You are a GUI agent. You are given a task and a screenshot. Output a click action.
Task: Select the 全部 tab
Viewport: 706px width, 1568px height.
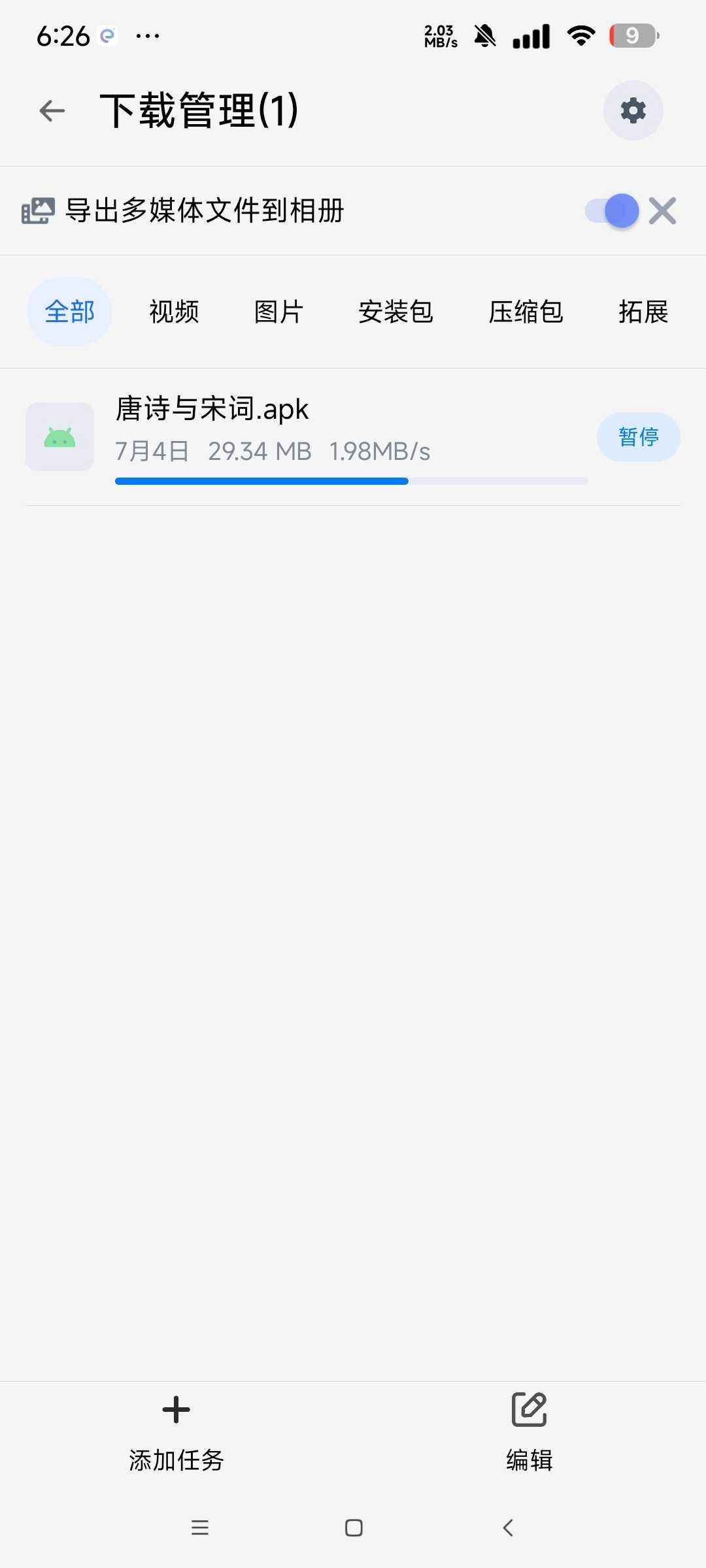(x=69, y=312)
